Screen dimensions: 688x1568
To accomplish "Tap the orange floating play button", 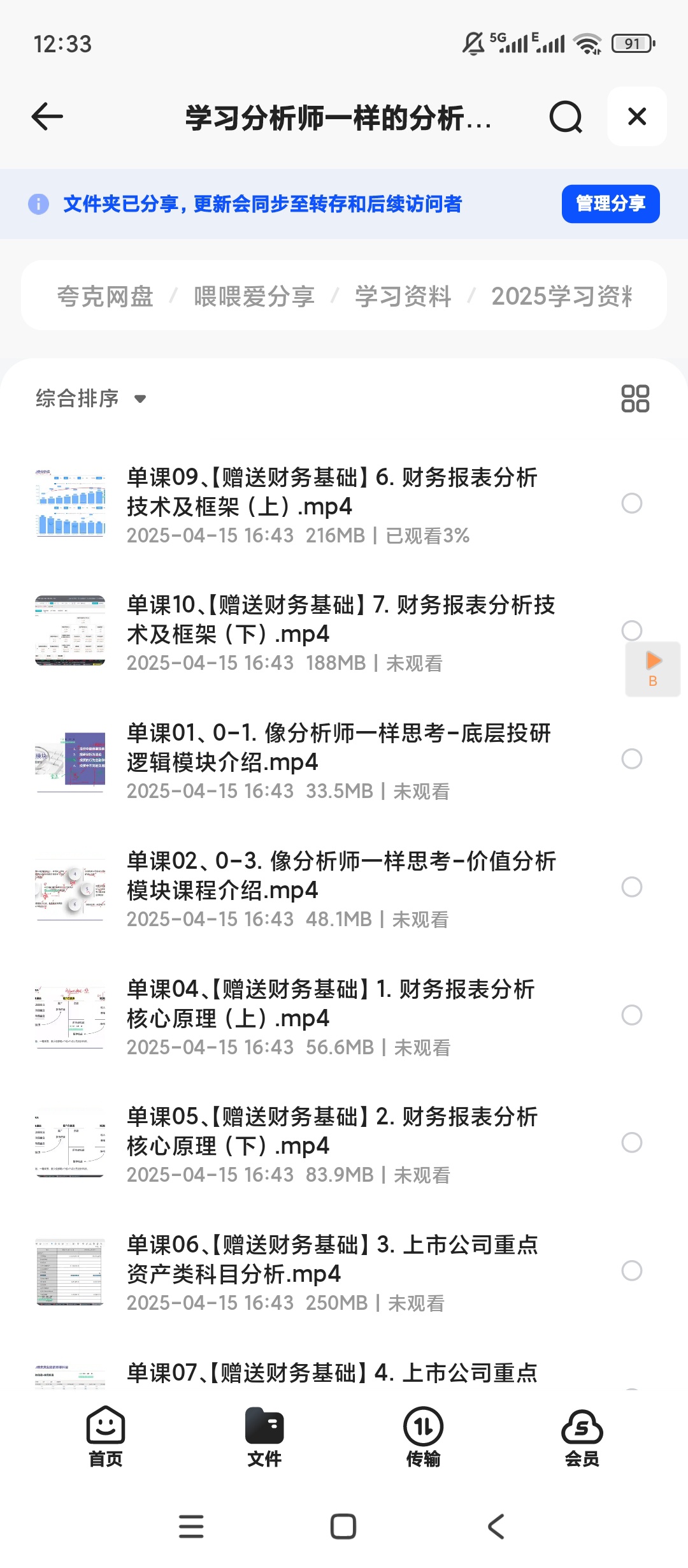I will [x=653, y=668].
